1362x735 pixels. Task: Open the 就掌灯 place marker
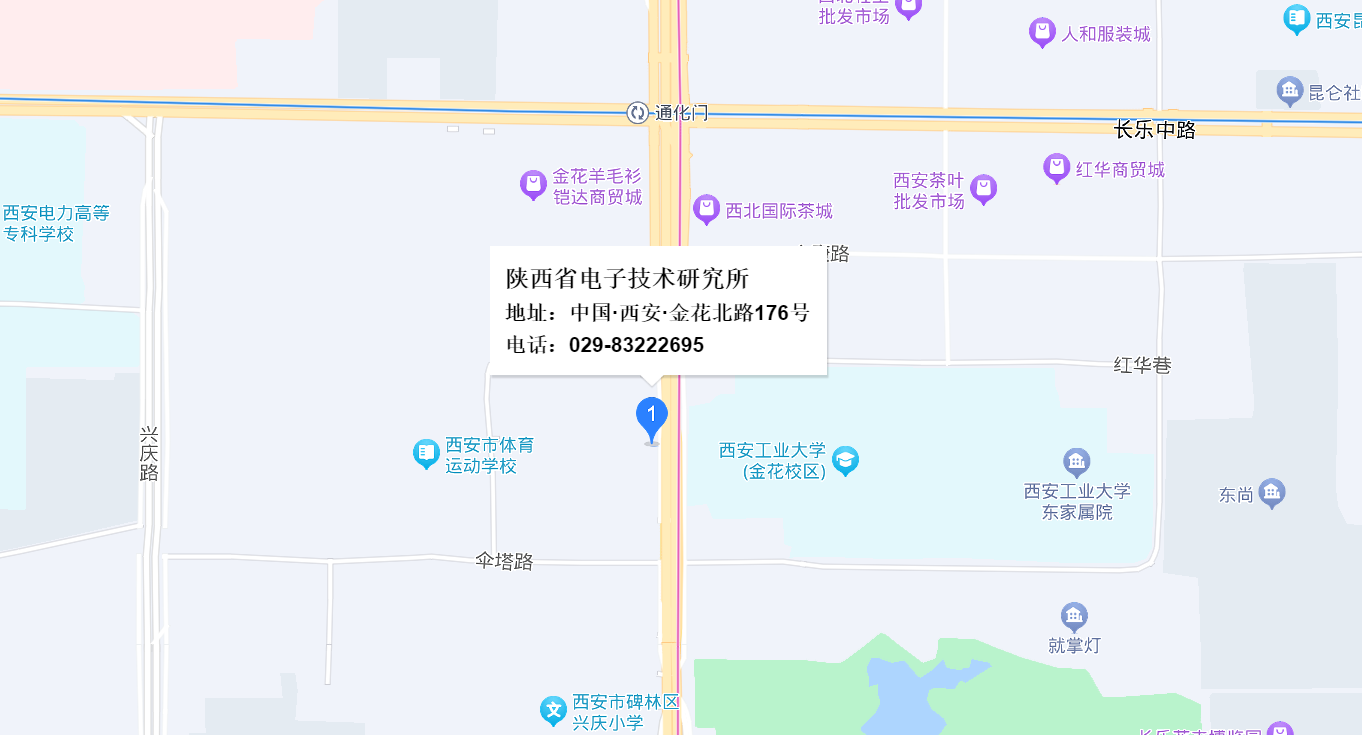pos(1074,616)
